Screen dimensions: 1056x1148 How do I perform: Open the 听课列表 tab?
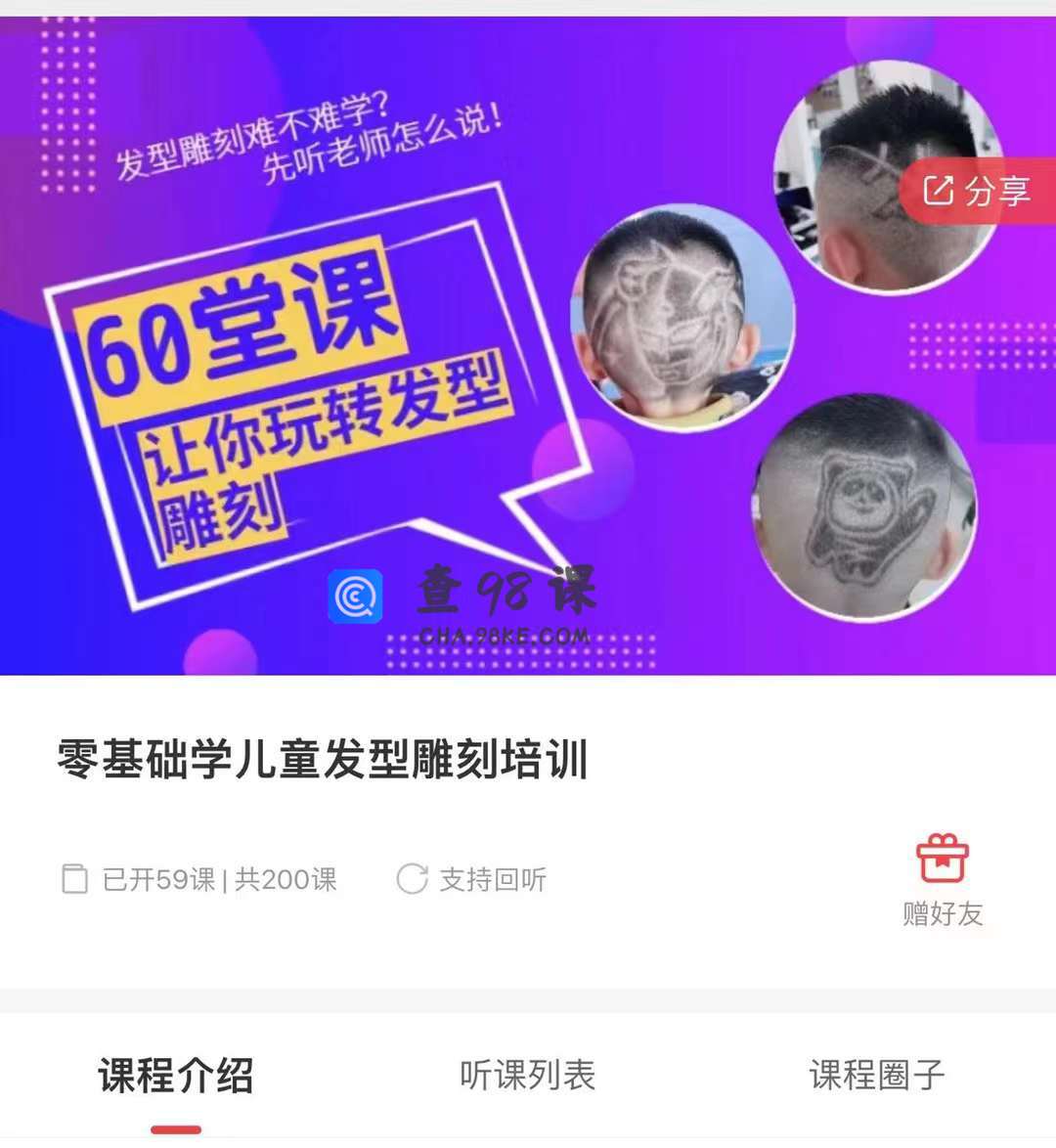pyautogui.click(x=528, y=1076)
